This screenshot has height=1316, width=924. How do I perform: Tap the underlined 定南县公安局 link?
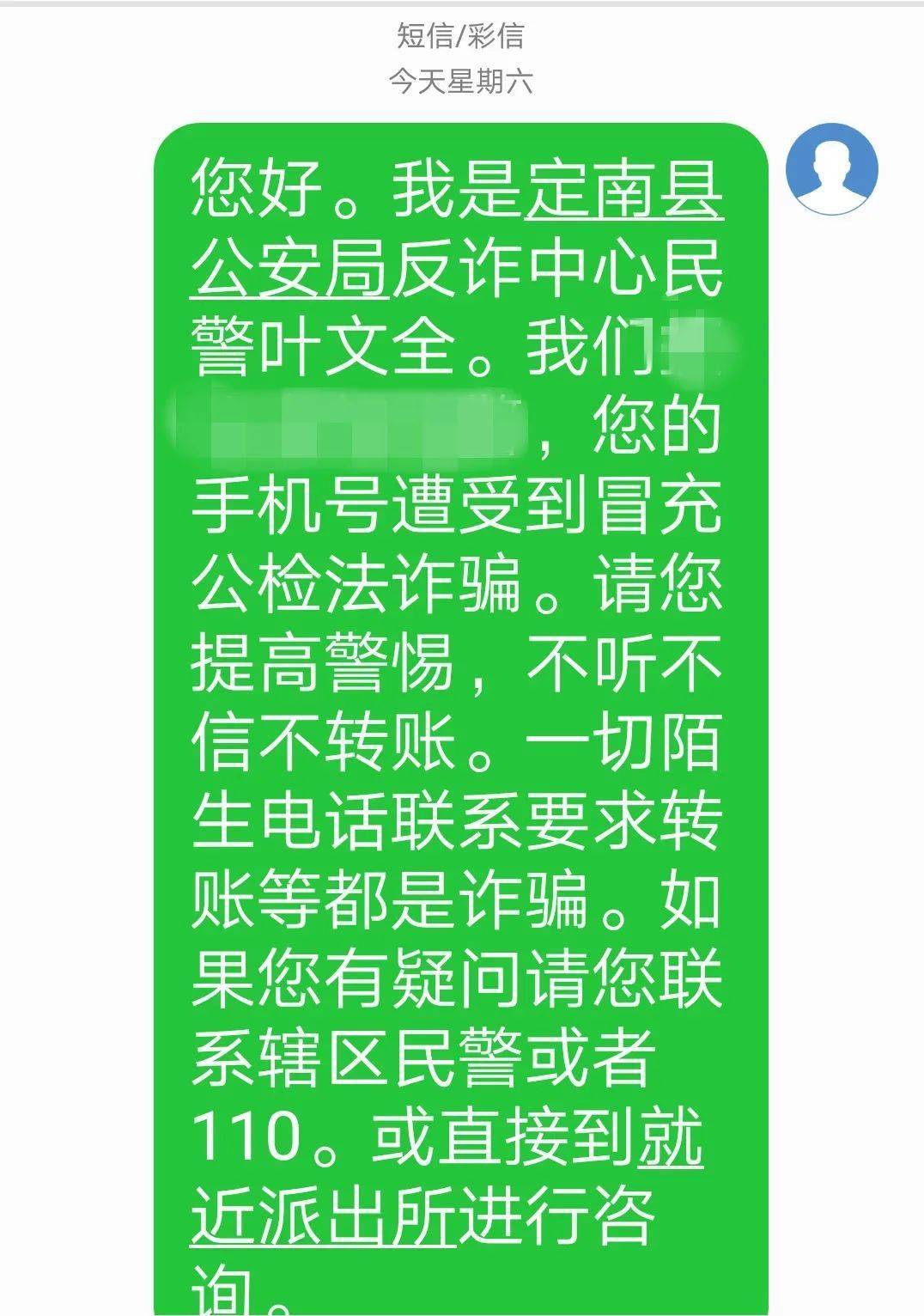(x=623, y=191)
